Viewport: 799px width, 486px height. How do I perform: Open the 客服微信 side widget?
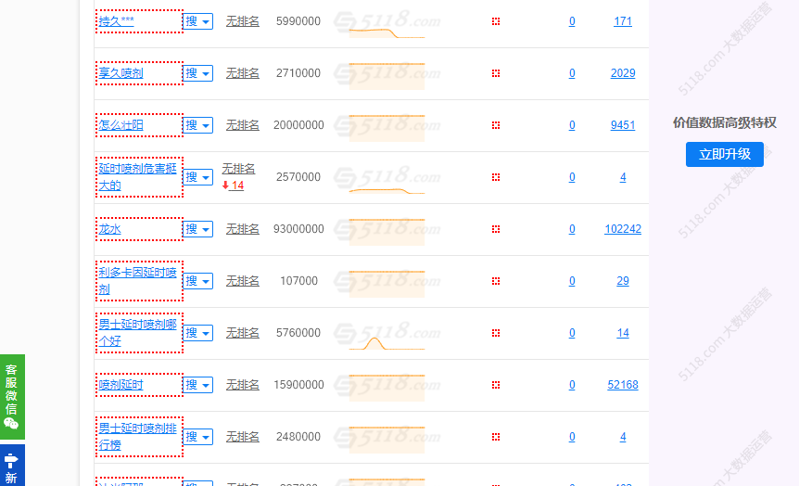point(12,396)
